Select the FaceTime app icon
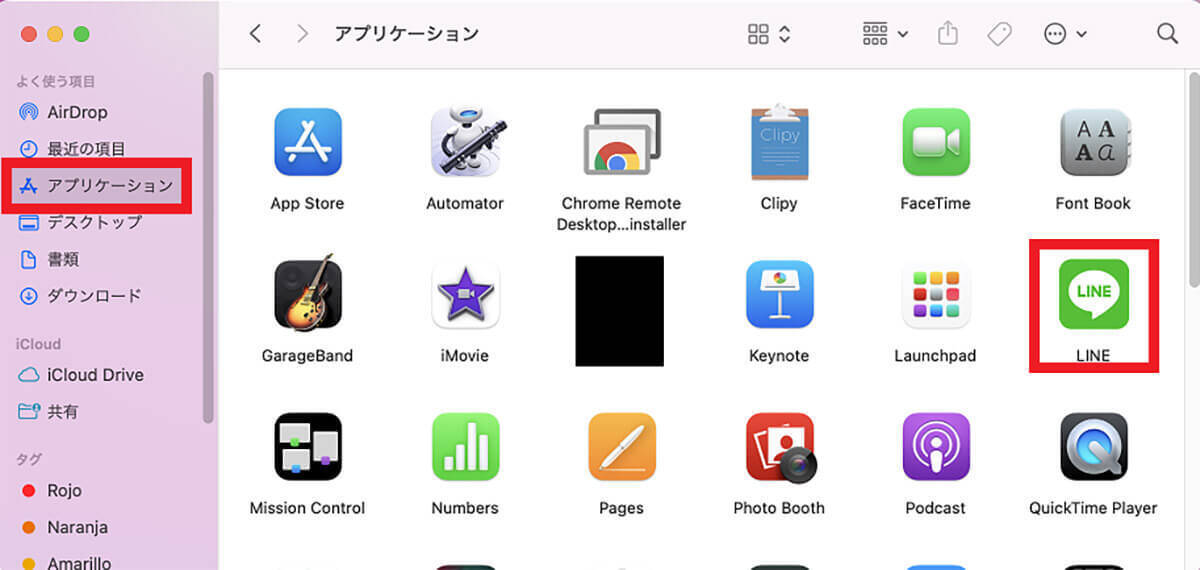 coord(935,143)
